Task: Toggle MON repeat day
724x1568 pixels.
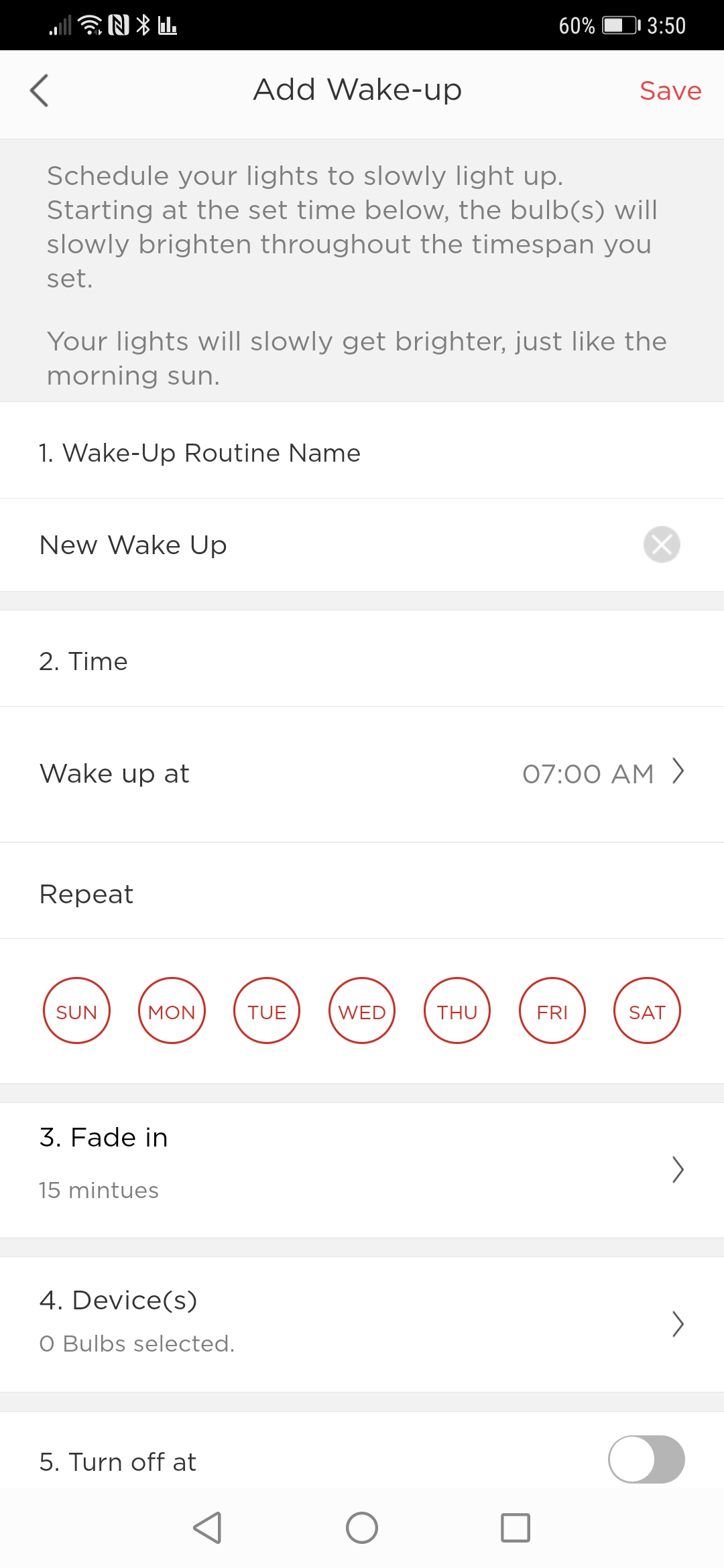Action: 172,1010
